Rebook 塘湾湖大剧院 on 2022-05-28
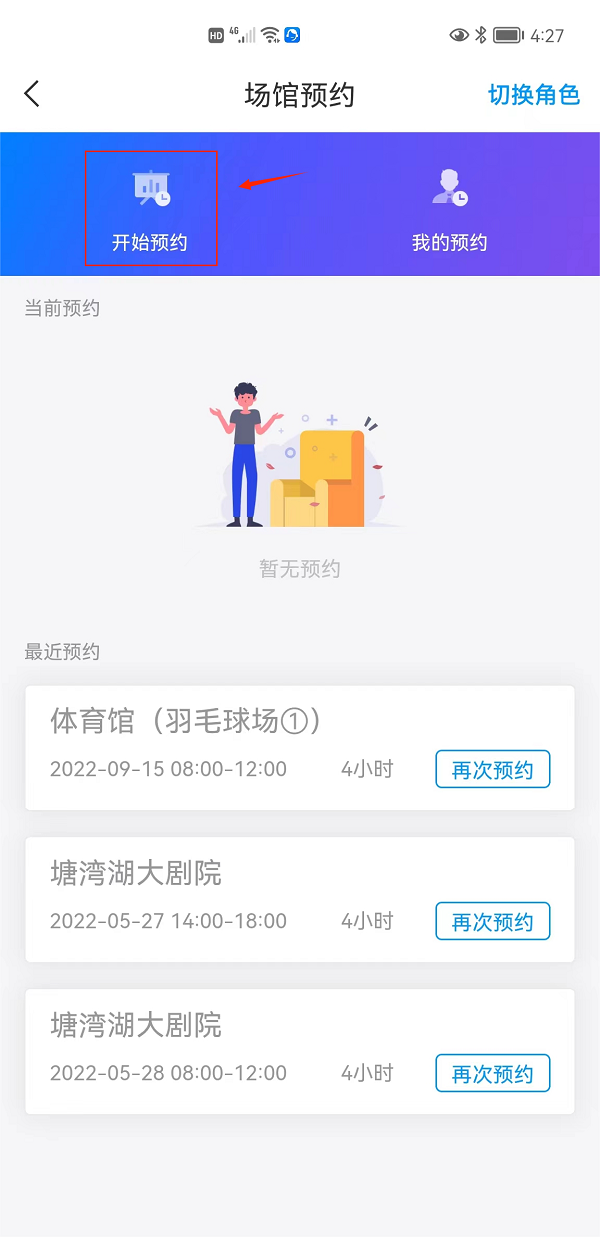This screenshot has height=1237, width=600. pos(492,1073)
